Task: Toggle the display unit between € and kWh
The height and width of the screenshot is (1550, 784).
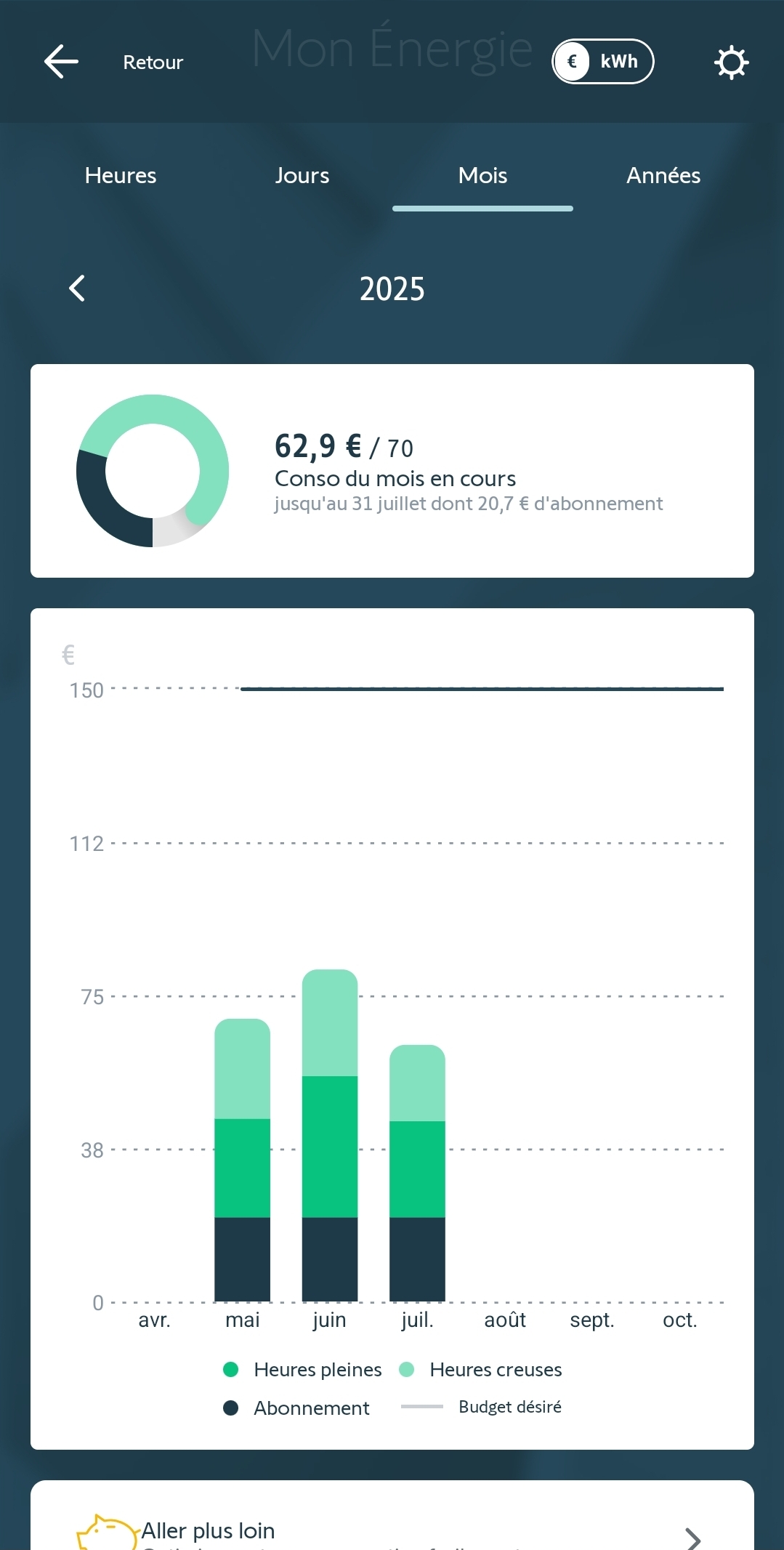Action: click(x=603, y=62)
